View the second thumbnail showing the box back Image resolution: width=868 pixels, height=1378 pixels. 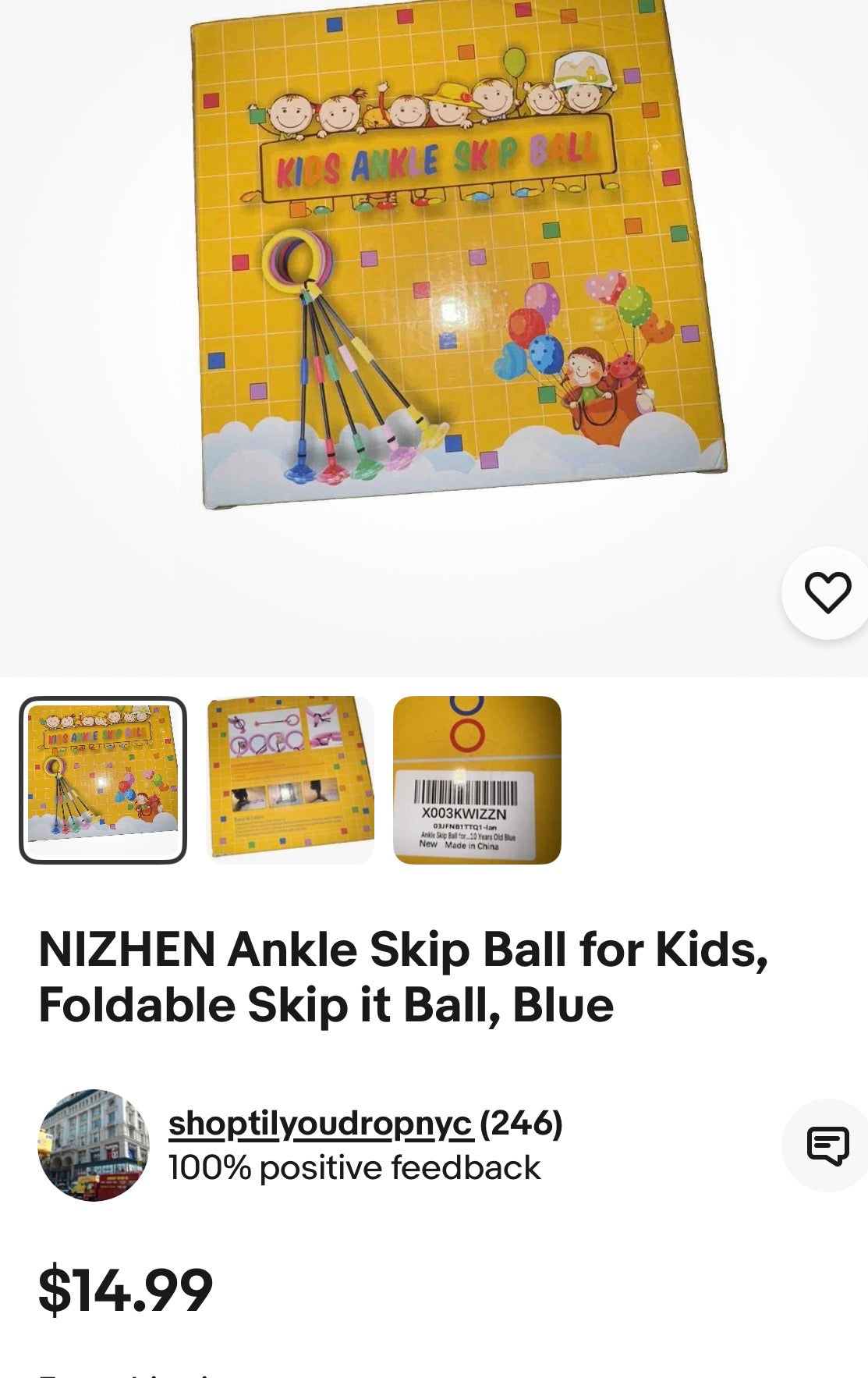(x=290, y=780)
